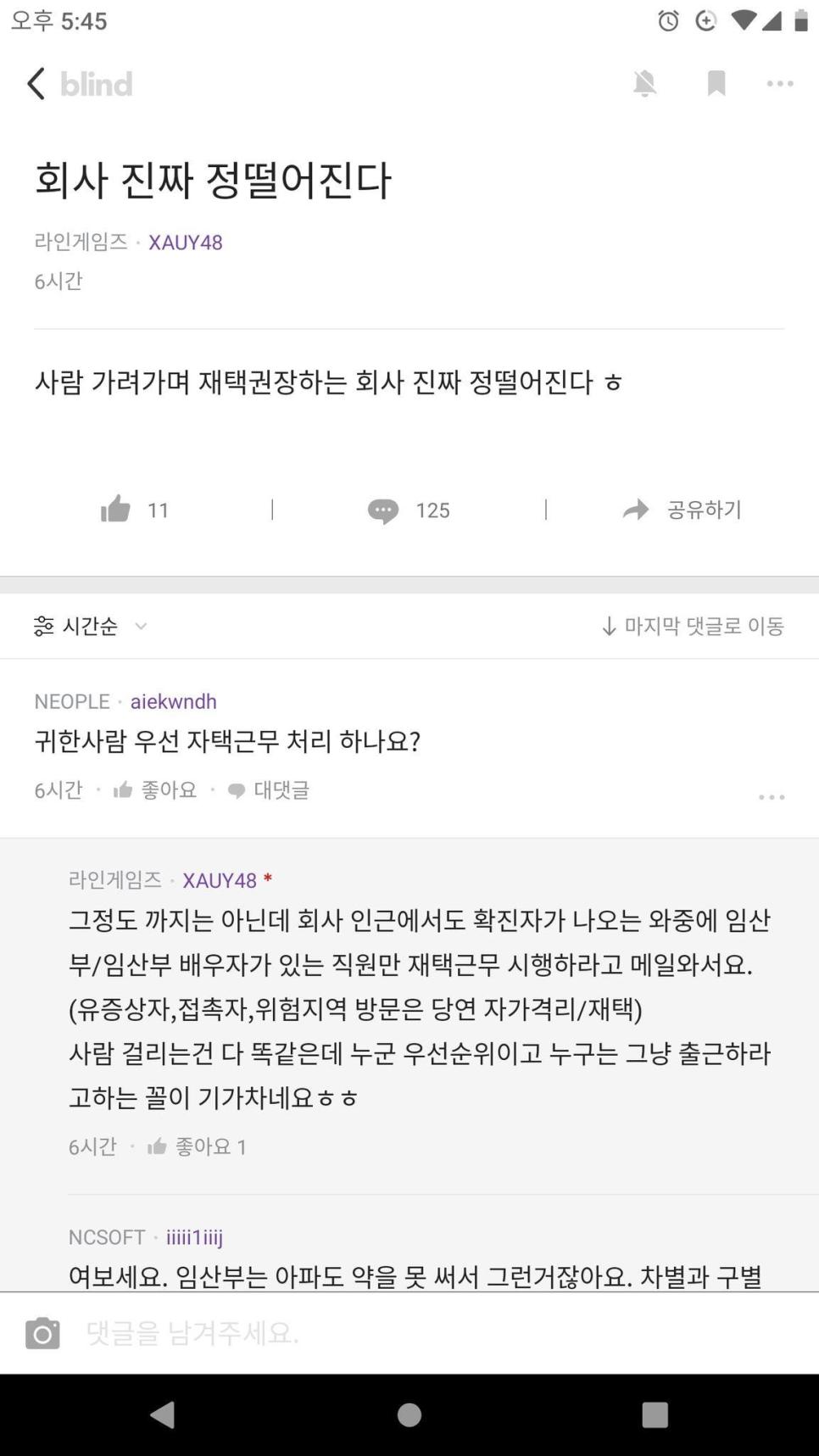Screen dimensions: 819x1456
Task: Open the post overflow menu
Action: (779, 83)
